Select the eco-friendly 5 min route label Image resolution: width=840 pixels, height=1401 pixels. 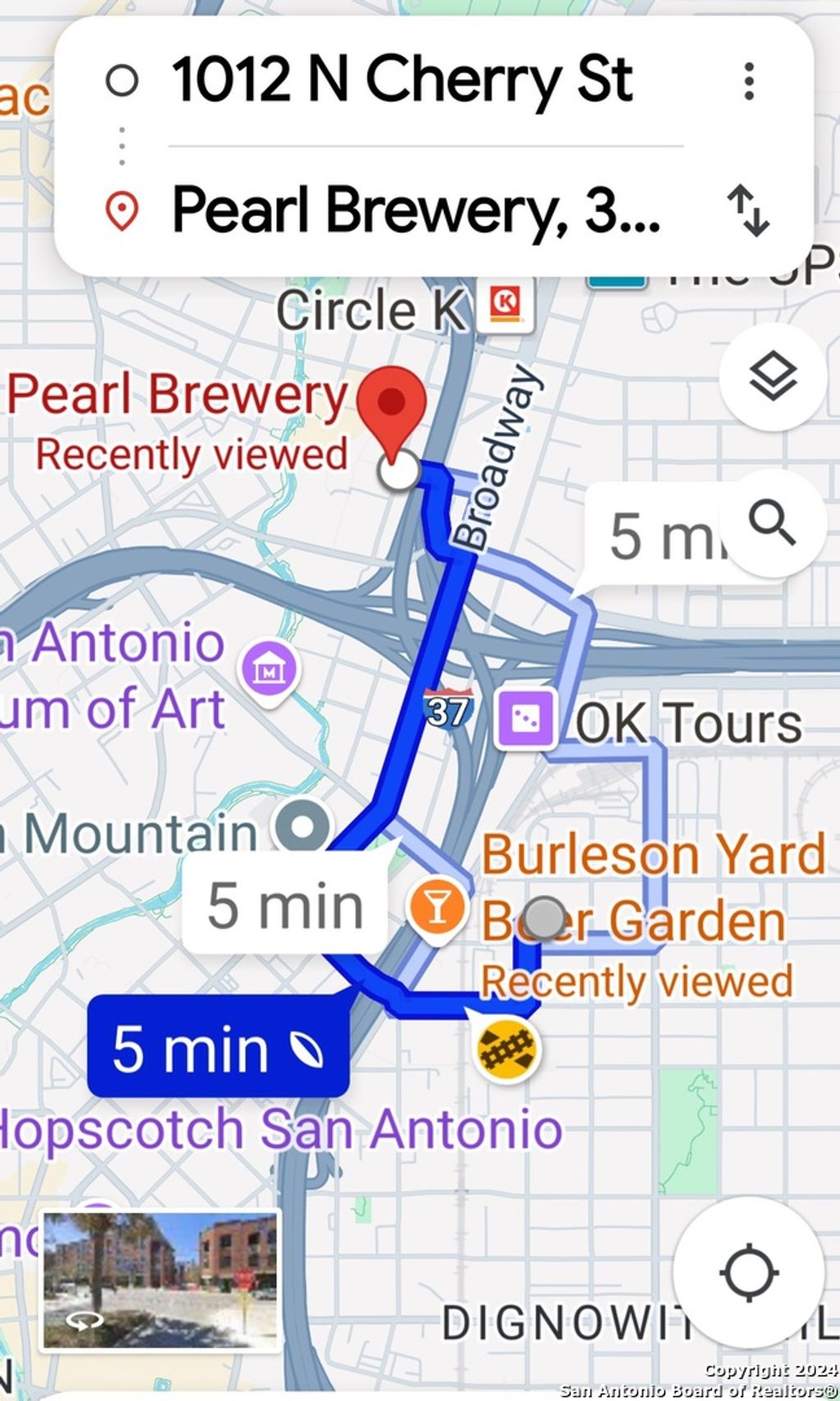(x=218, y=1047)
